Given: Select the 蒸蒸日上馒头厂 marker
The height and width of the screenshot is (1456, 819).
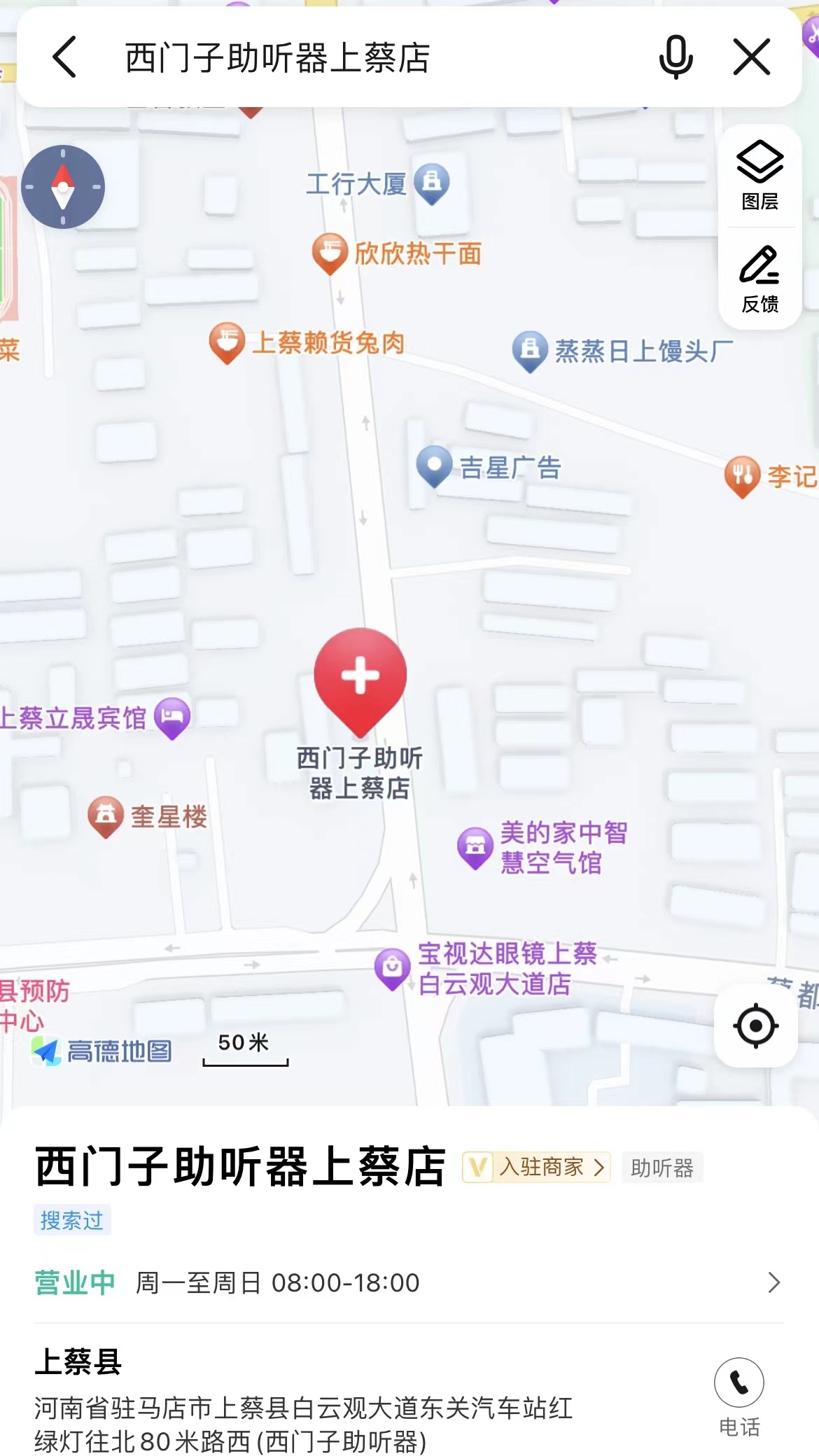Looking at the screenshot, I should (x=530, y=349).
